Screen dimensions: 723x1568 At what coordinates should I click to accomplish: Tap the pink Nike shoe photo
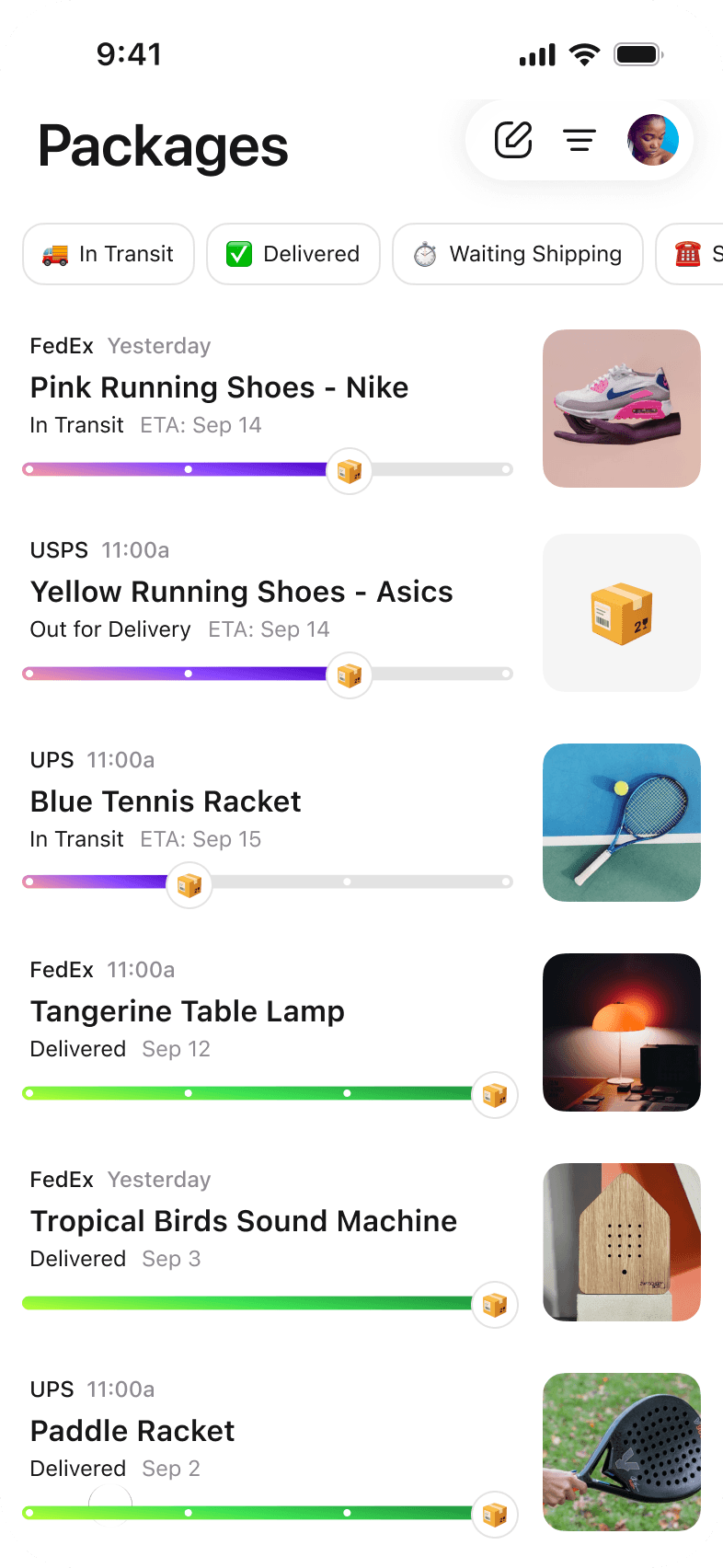[x=622, y=409]
